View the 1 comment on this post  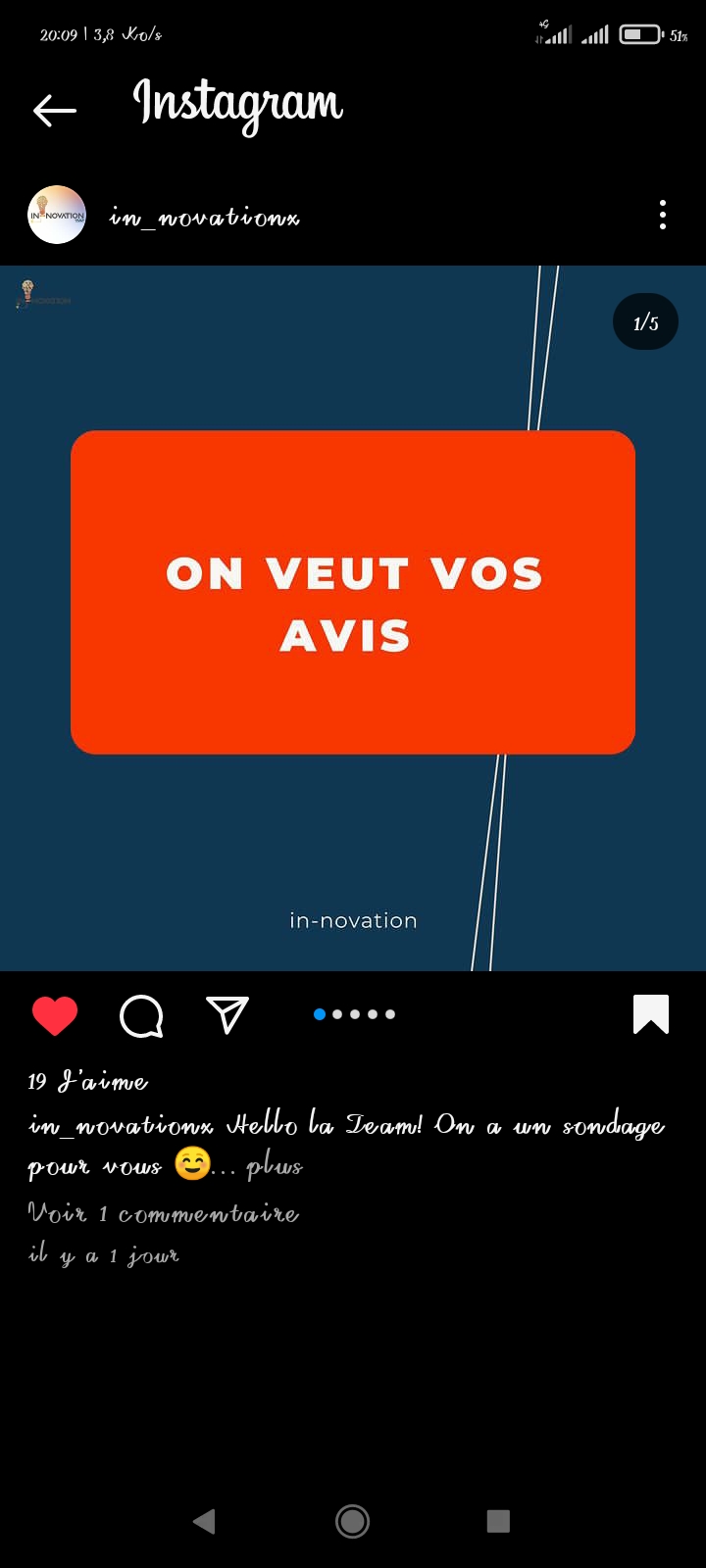coord(164,1213)
